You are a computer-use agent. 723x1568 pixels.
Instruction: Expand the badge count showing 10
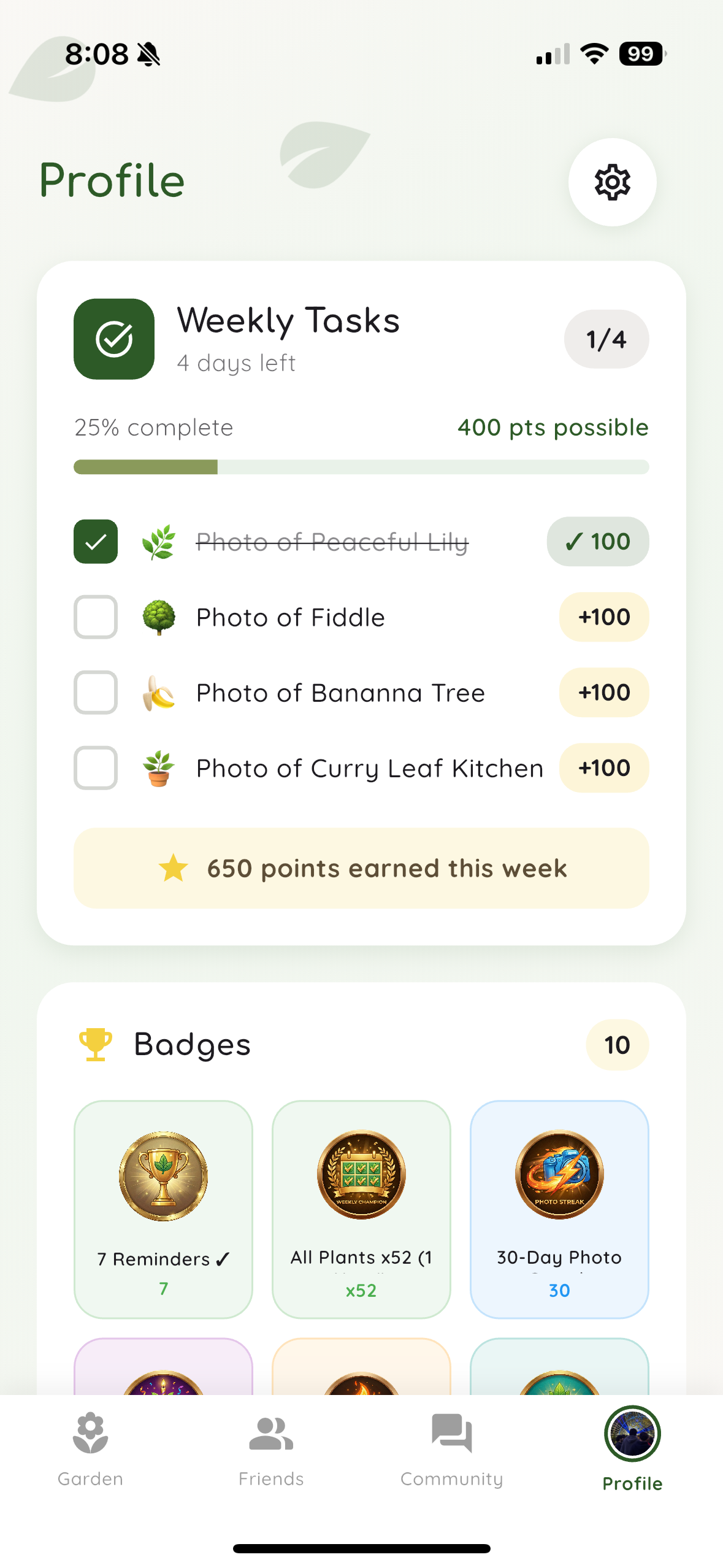(x=617, y=1044)
